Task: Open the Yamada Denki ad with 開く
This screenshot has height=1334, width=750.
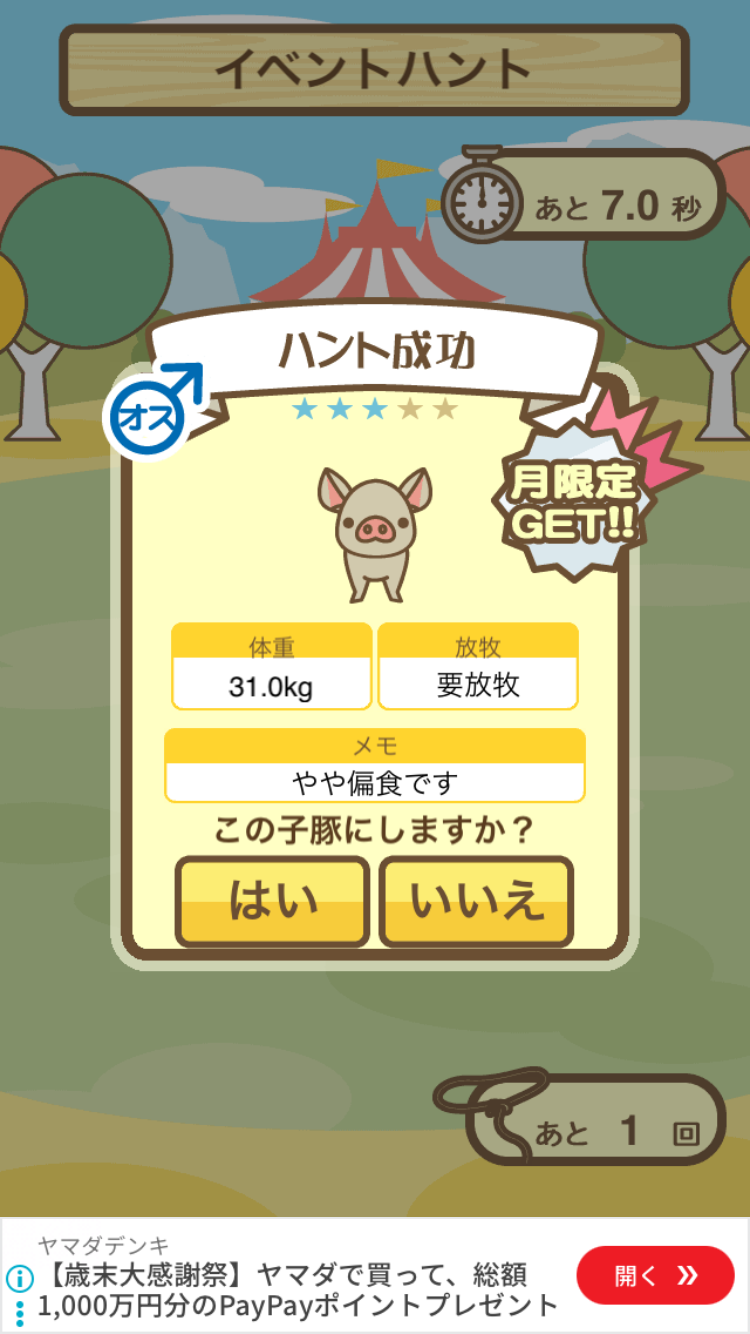Action: click(655, 1275)
